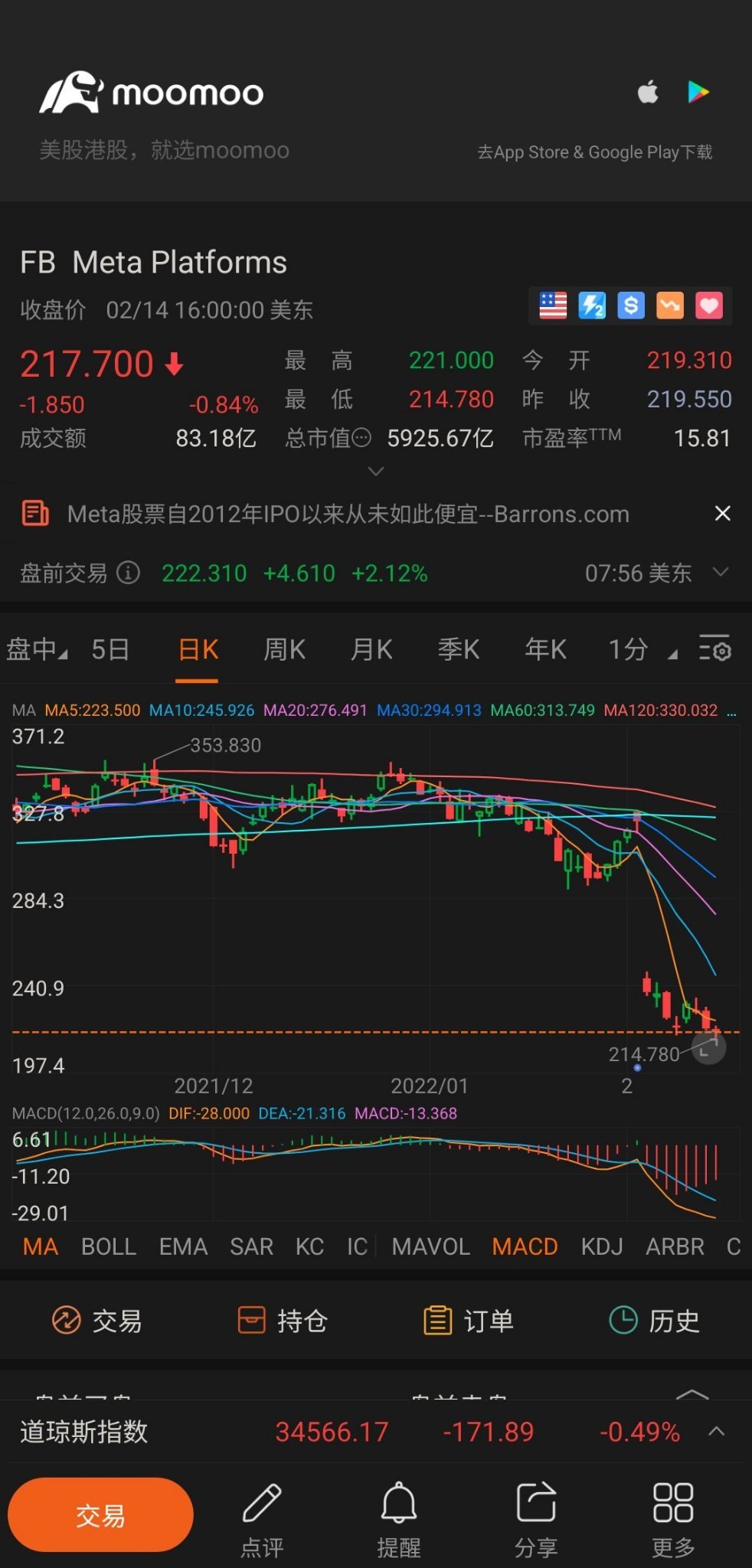752x1568 pixels.
Task: Open 订单 orders
Action: [x=469, y=1321]
